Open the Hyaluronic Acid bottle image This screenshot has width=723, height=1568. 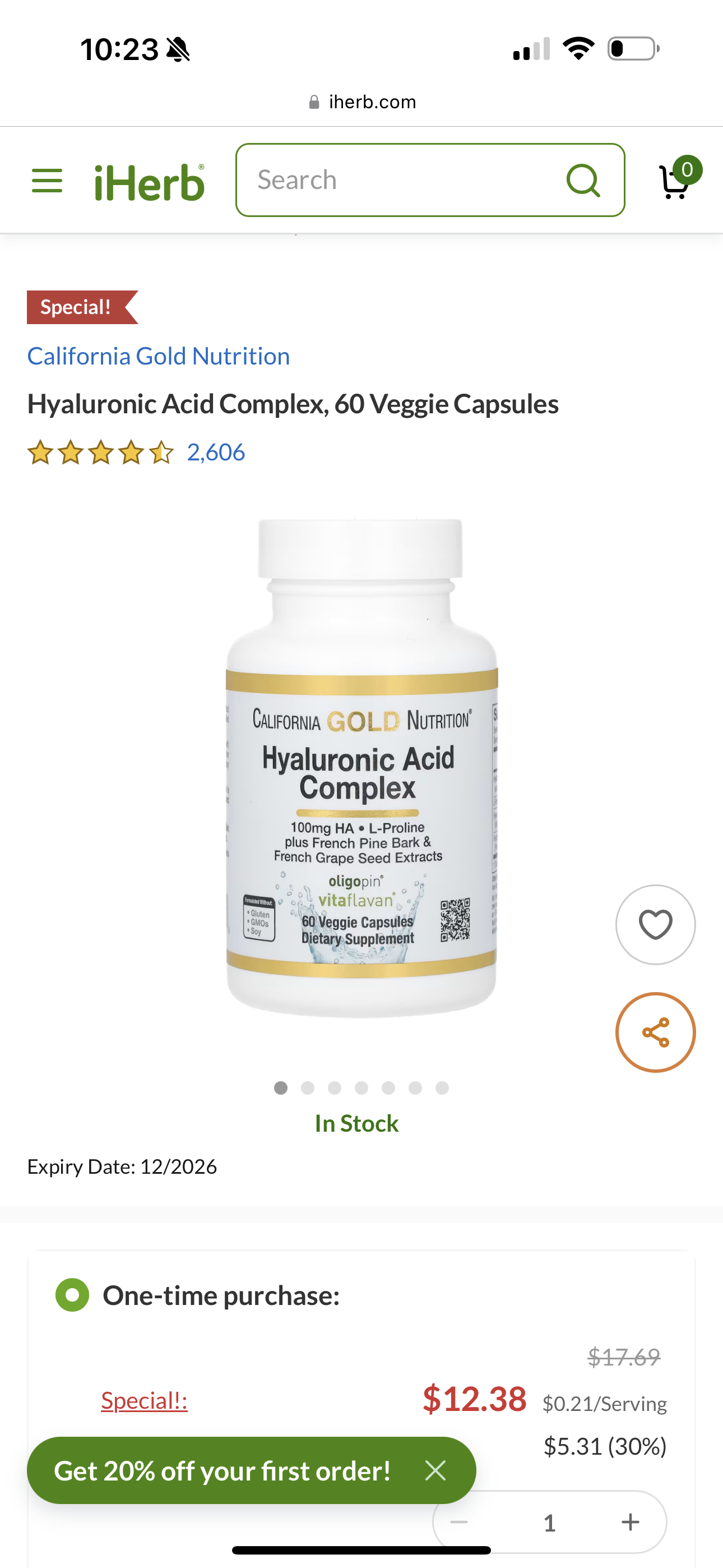tap(361, 767)
